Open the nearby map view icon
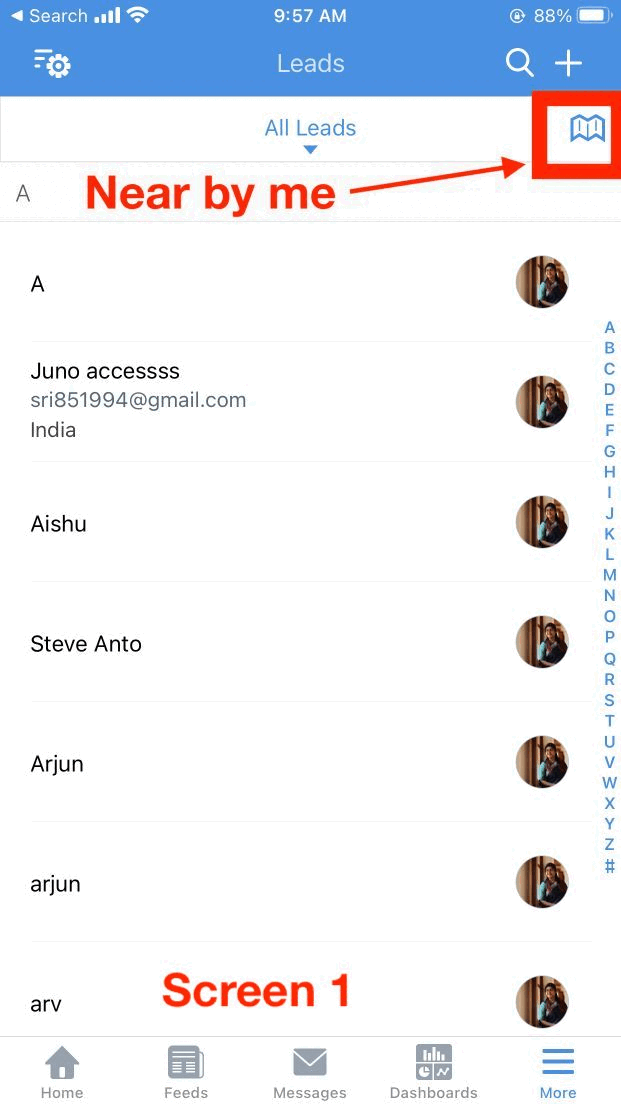 (587, 128)
